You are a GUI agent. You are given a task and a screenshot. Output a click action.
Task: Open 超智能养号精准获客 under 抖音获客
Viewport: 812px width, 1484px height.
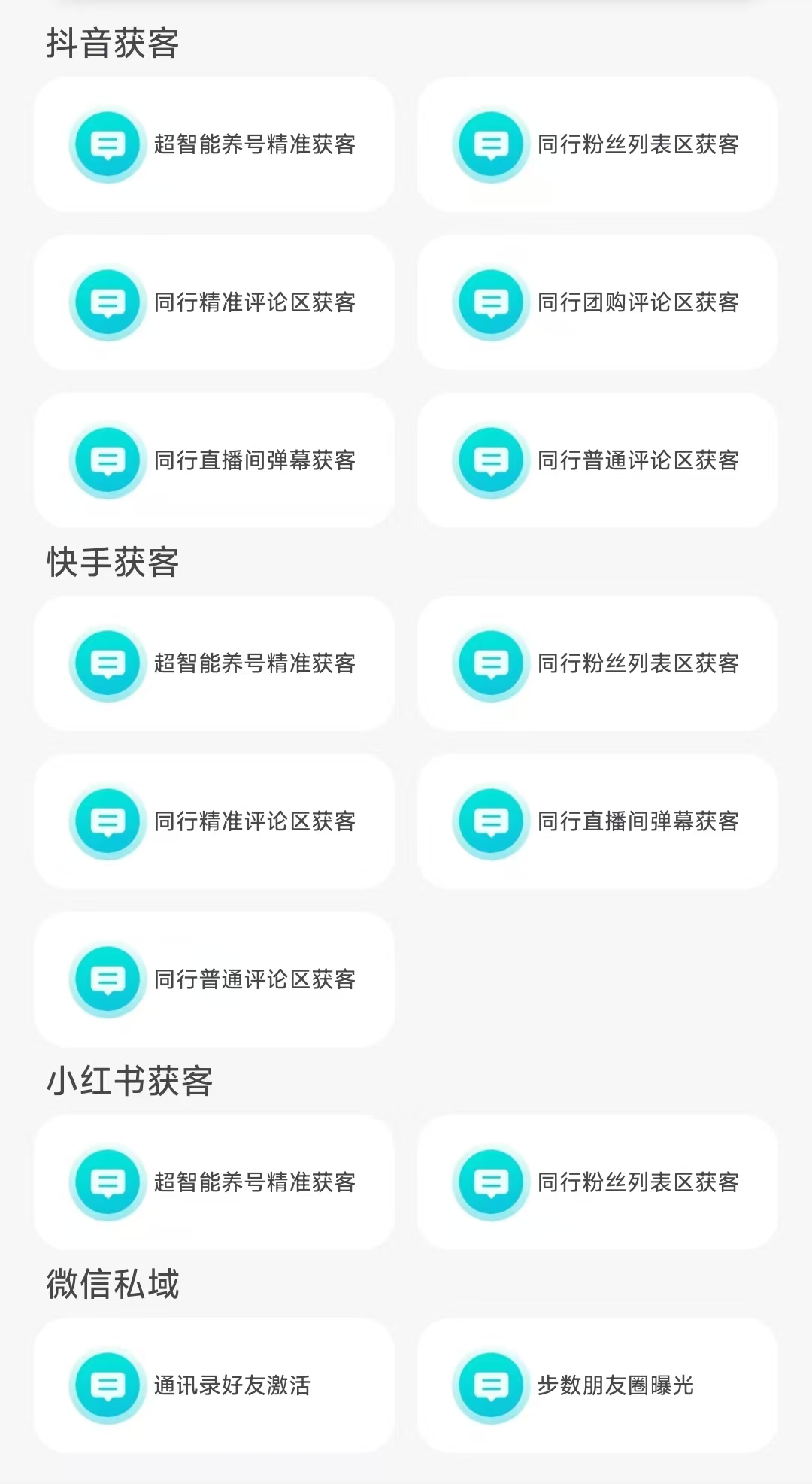pyautogui.click(x=214, y=144)
